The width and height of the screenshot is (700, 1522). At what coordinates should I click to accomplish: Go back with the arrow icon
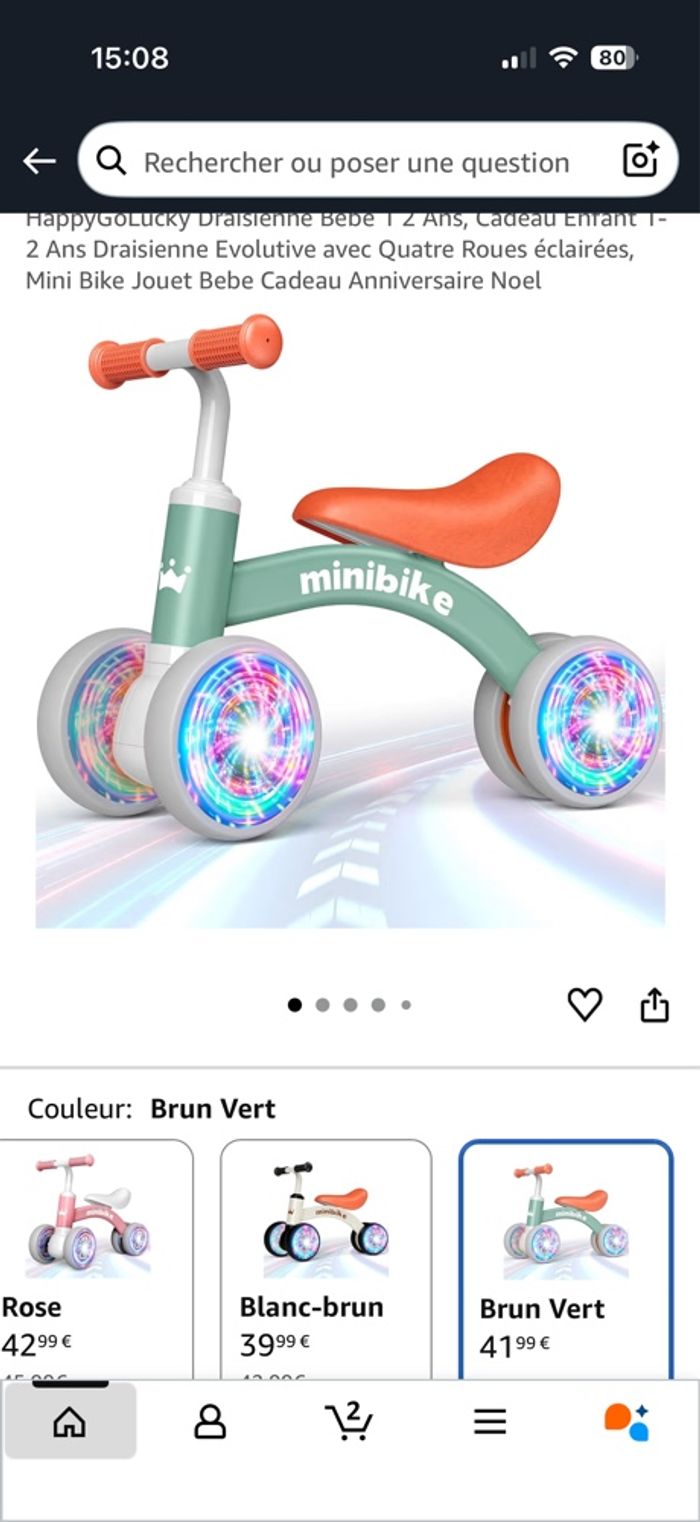pos(40,160)
